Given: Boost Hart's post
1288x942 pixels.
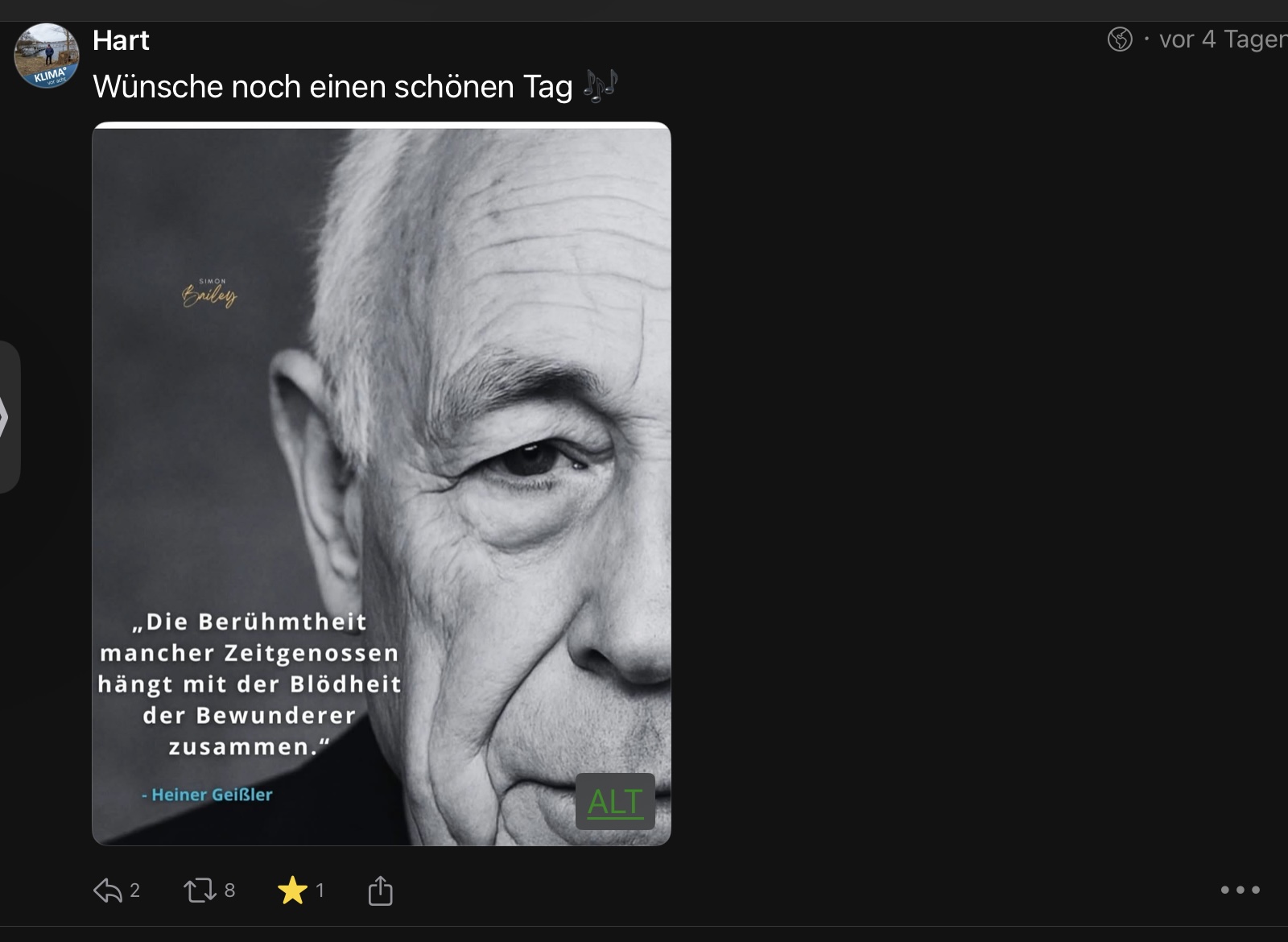Looking at the screenshot, I should click(200, 890).
